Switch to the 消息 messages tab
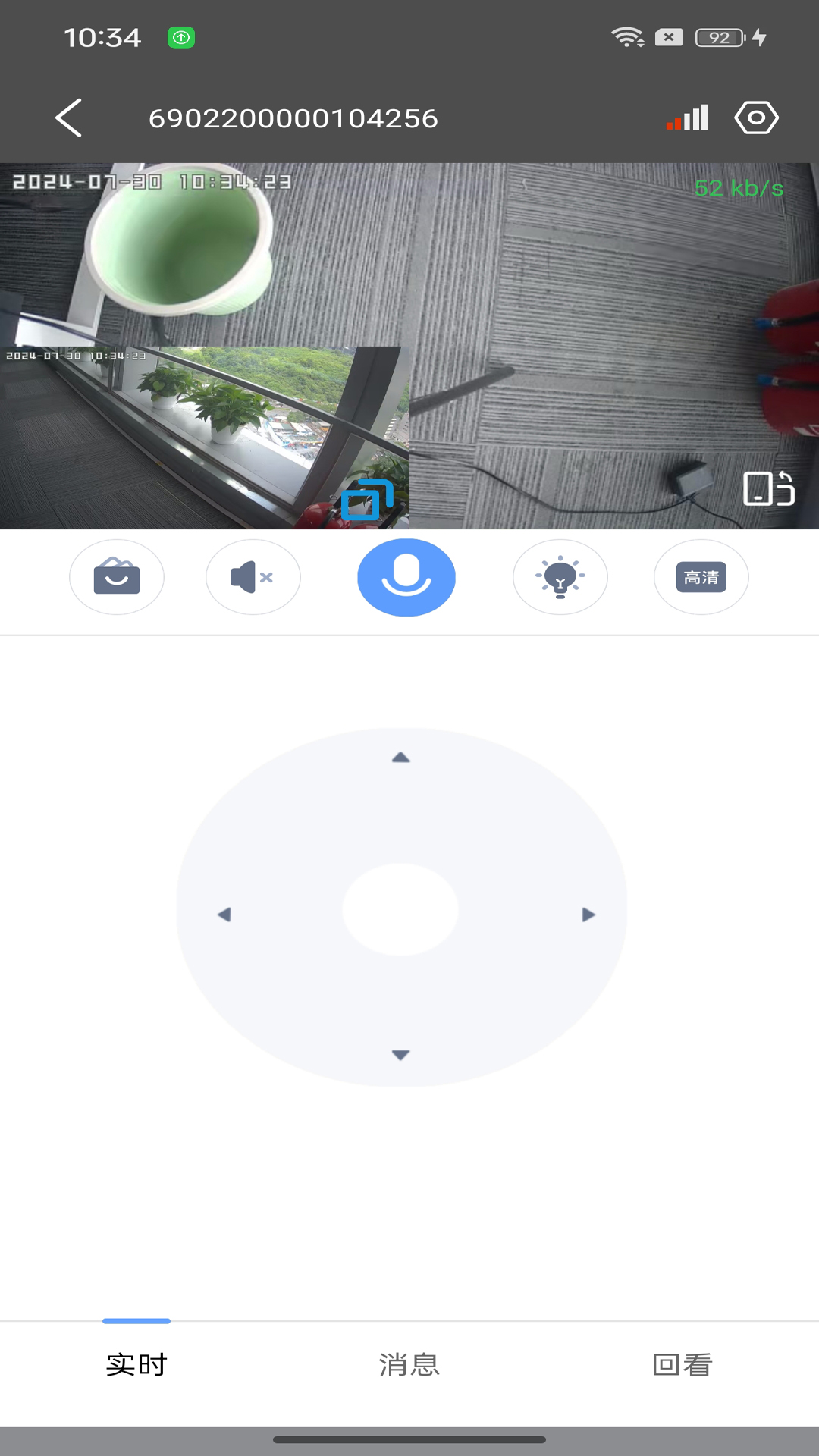Image resolution: width=819 pixels, height=1456 pixels. pyautogui.click(x=409, y=1364)
